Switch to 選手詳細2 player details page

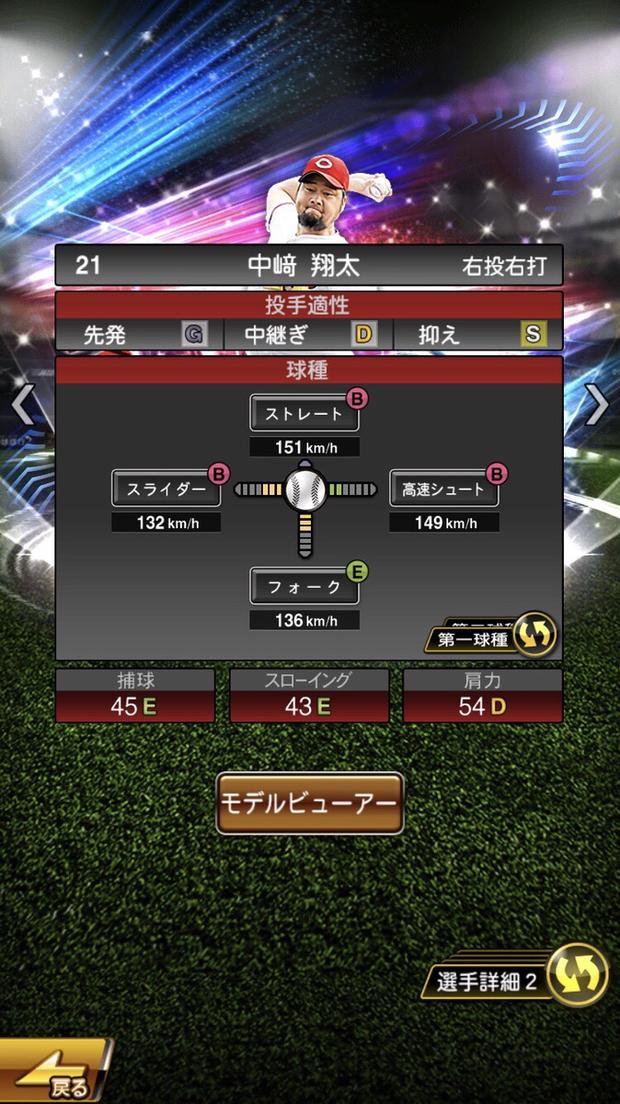(x=522, y=979)
